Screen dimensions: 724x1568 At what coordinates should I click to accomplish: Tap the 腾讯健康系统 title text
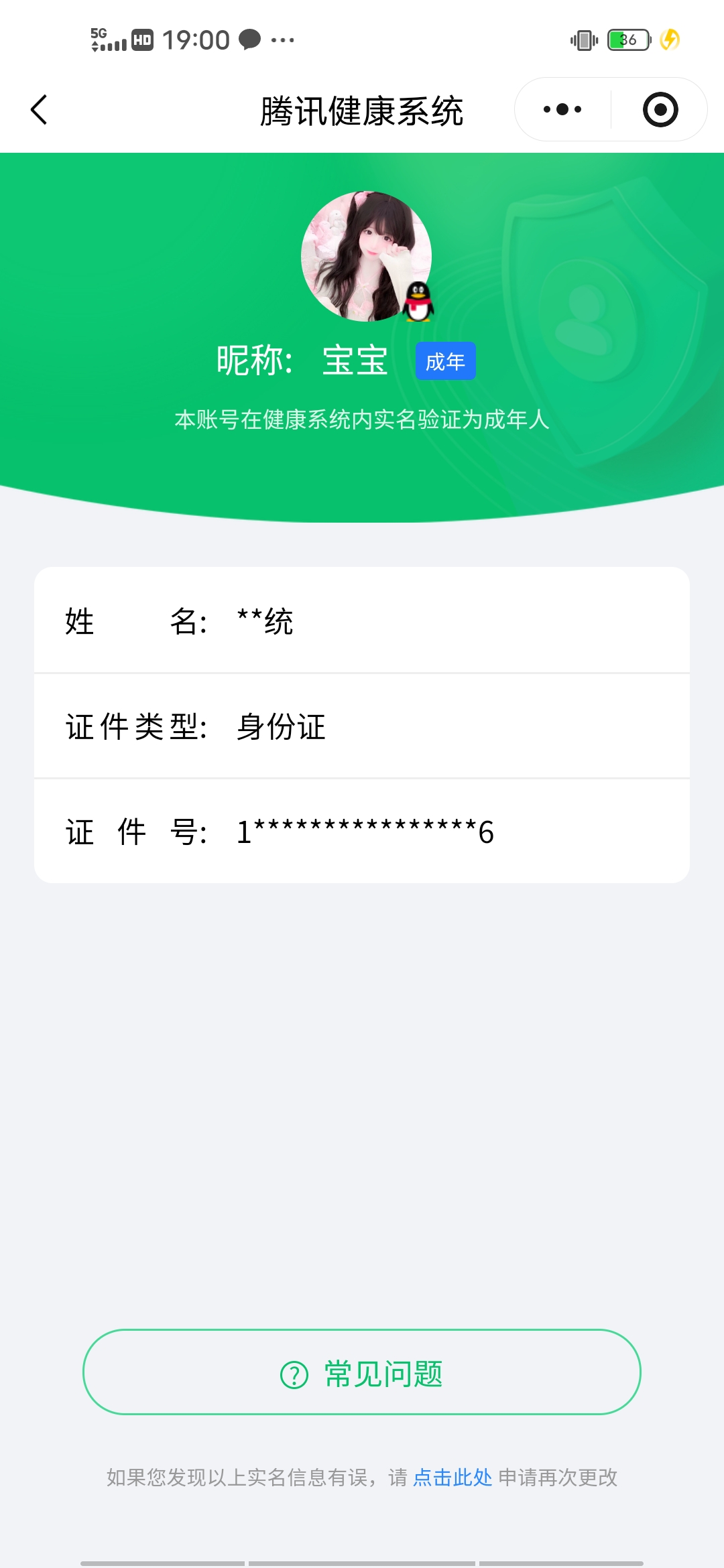click(x=362, y=111)
